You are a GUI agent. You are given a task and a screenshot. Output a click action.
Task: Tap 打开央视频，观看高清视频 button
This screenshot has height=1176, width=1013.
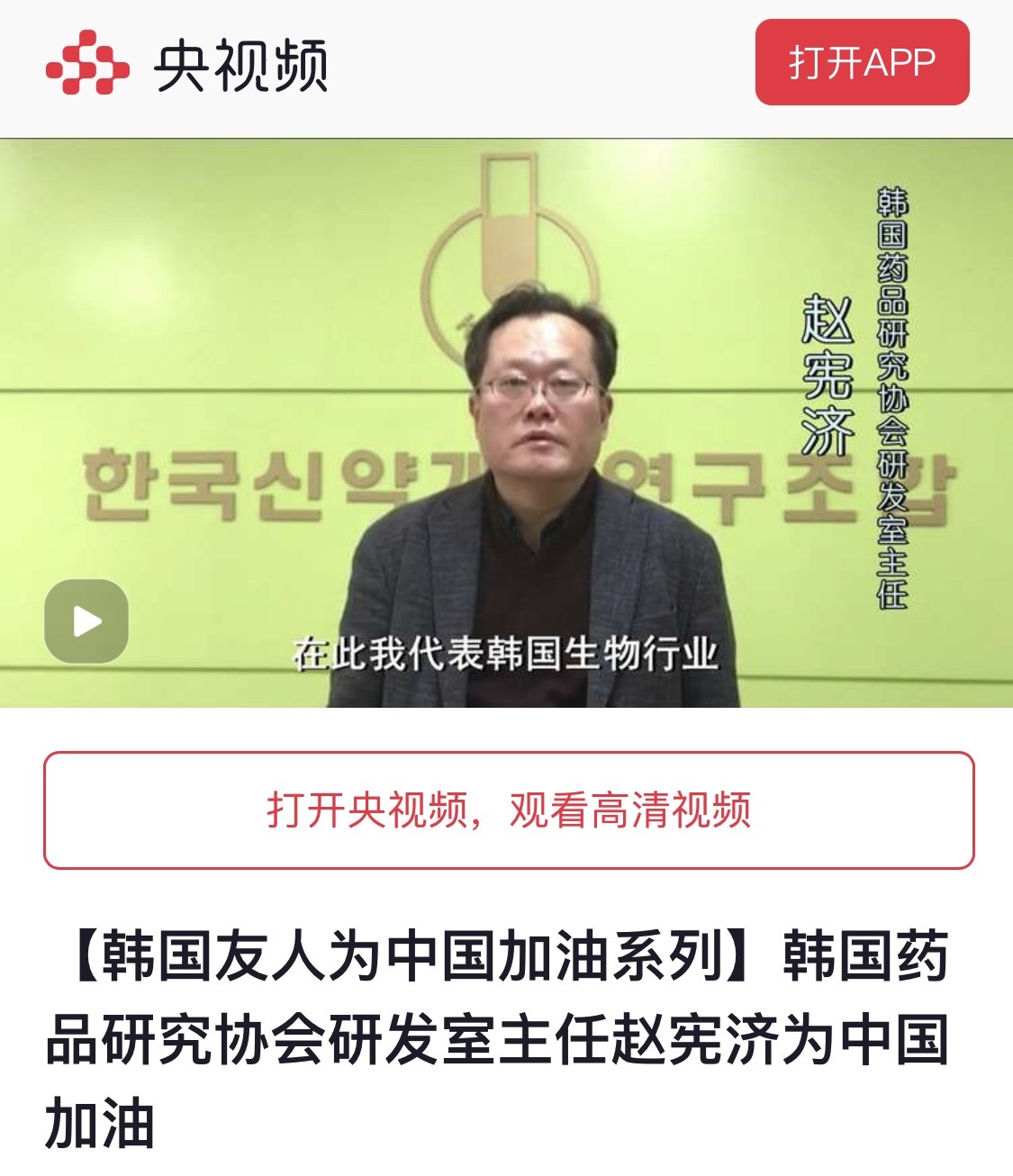pyautogui.click(x=508, y=810)
